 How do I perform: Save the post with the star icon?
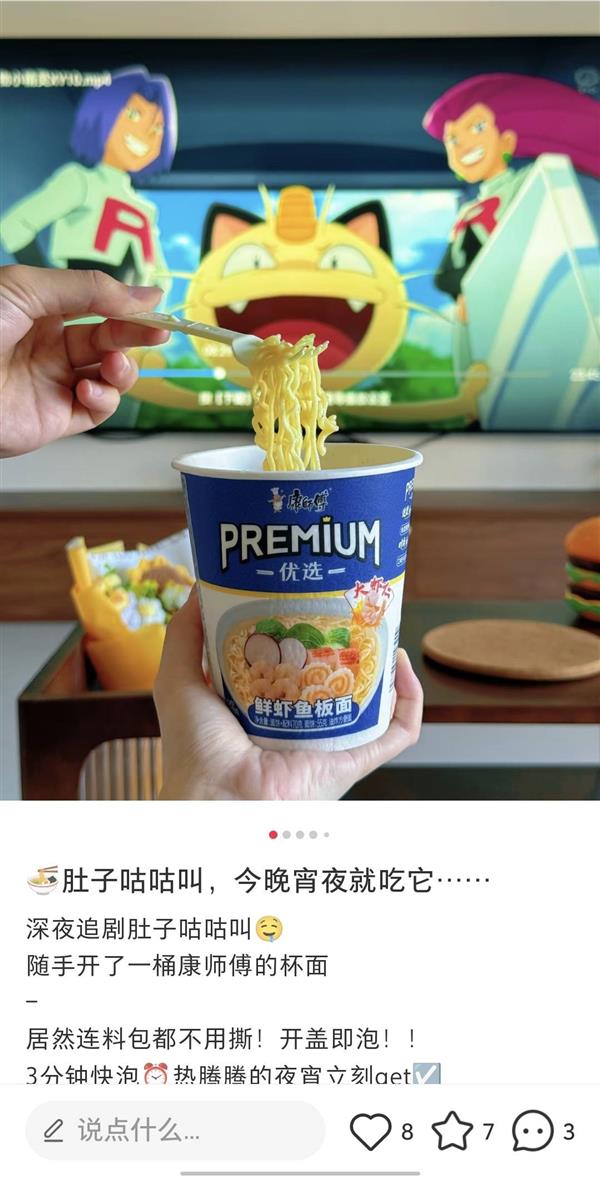[x=452, y=1131]
